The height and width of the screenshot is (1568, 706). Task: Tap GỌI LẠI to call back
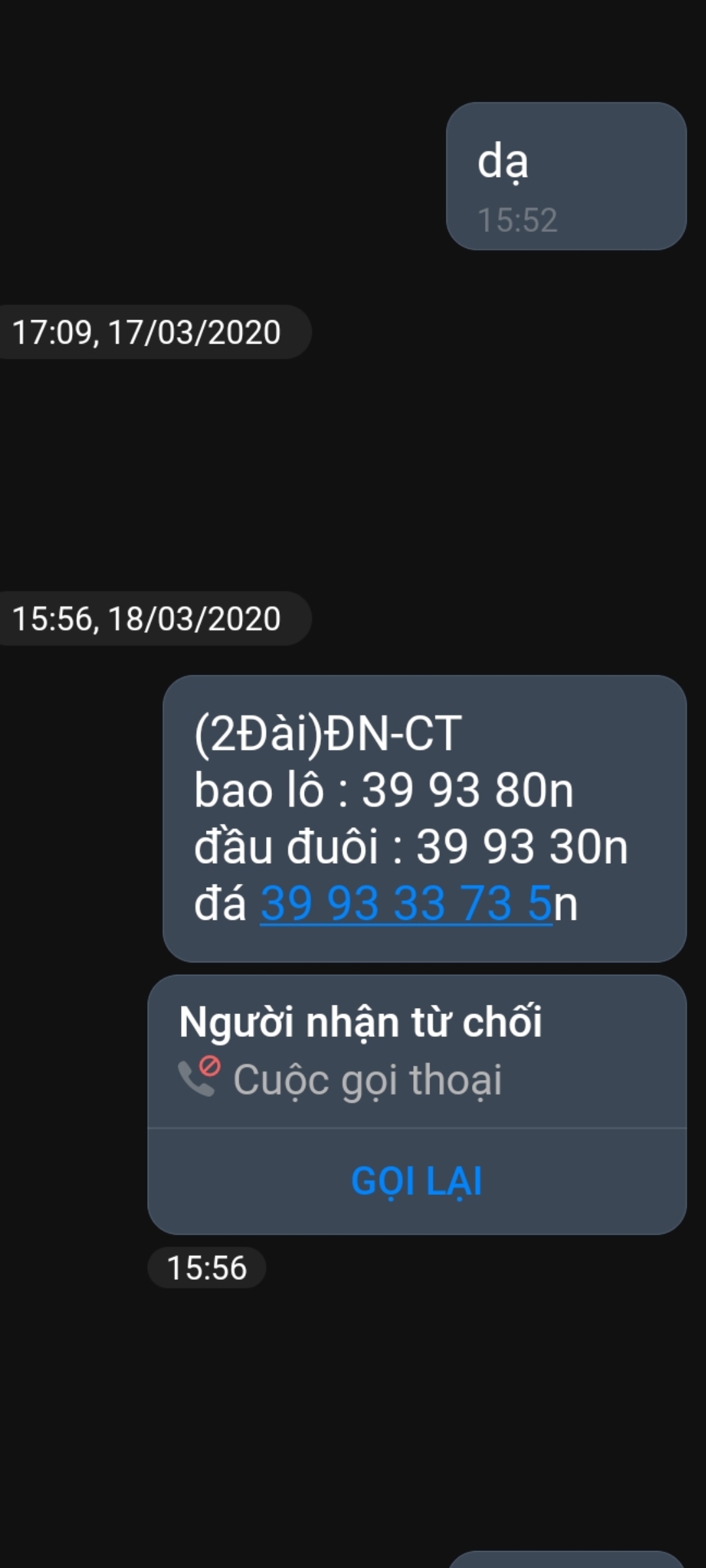coord(416,1181)
